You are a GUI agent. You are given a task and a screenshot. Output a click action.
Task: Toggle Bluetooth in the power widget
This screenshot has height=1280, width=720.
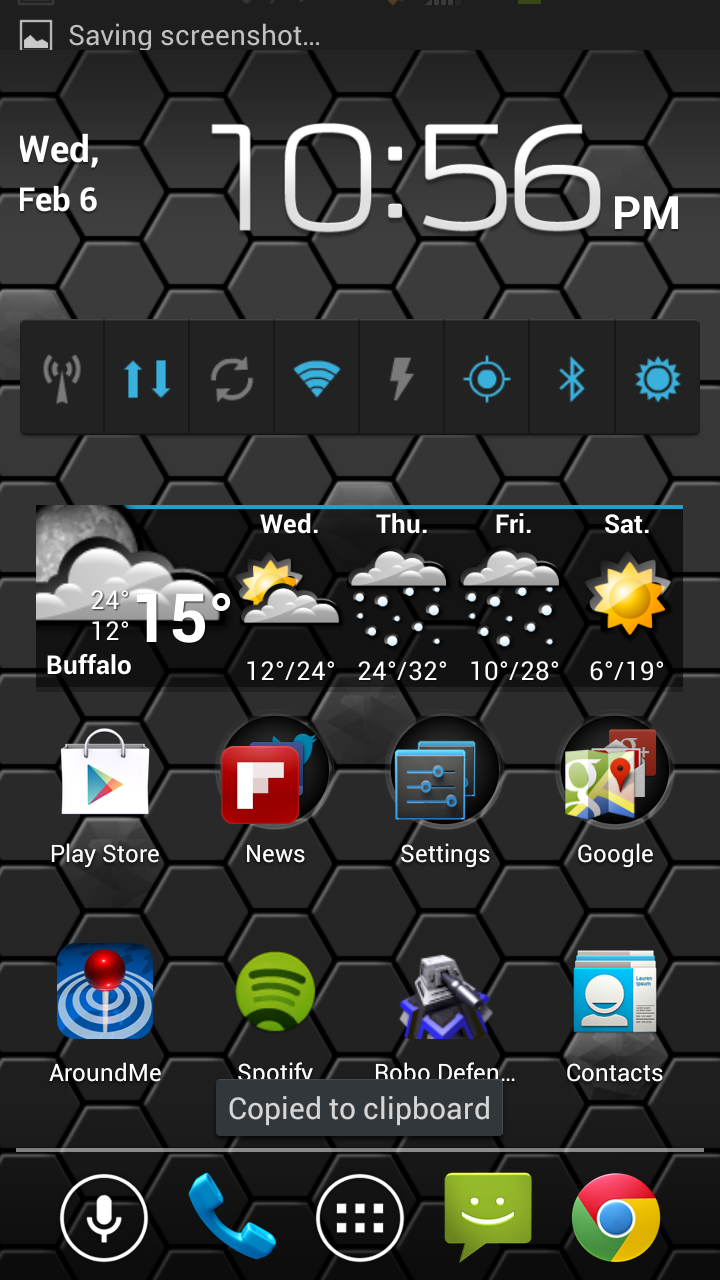click(572, 379)
